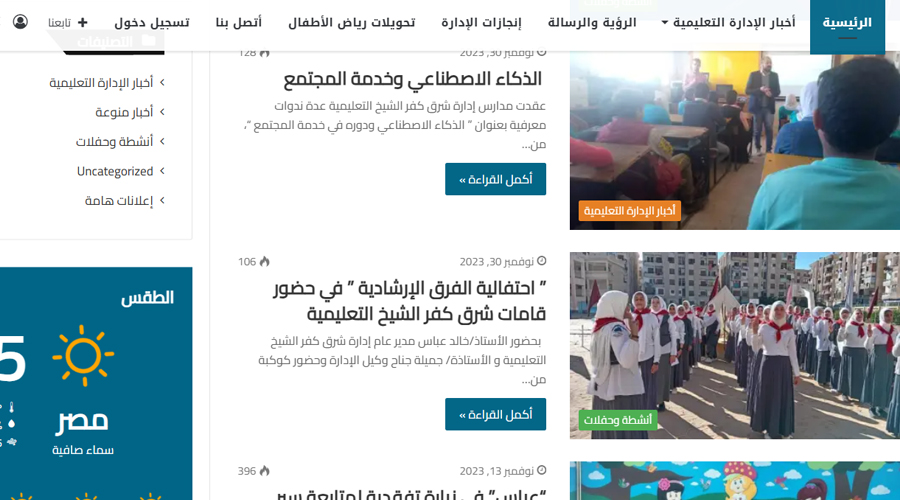Go to the الرئيسية home tab
Viewport: 900px width, 500px height.
847,22
